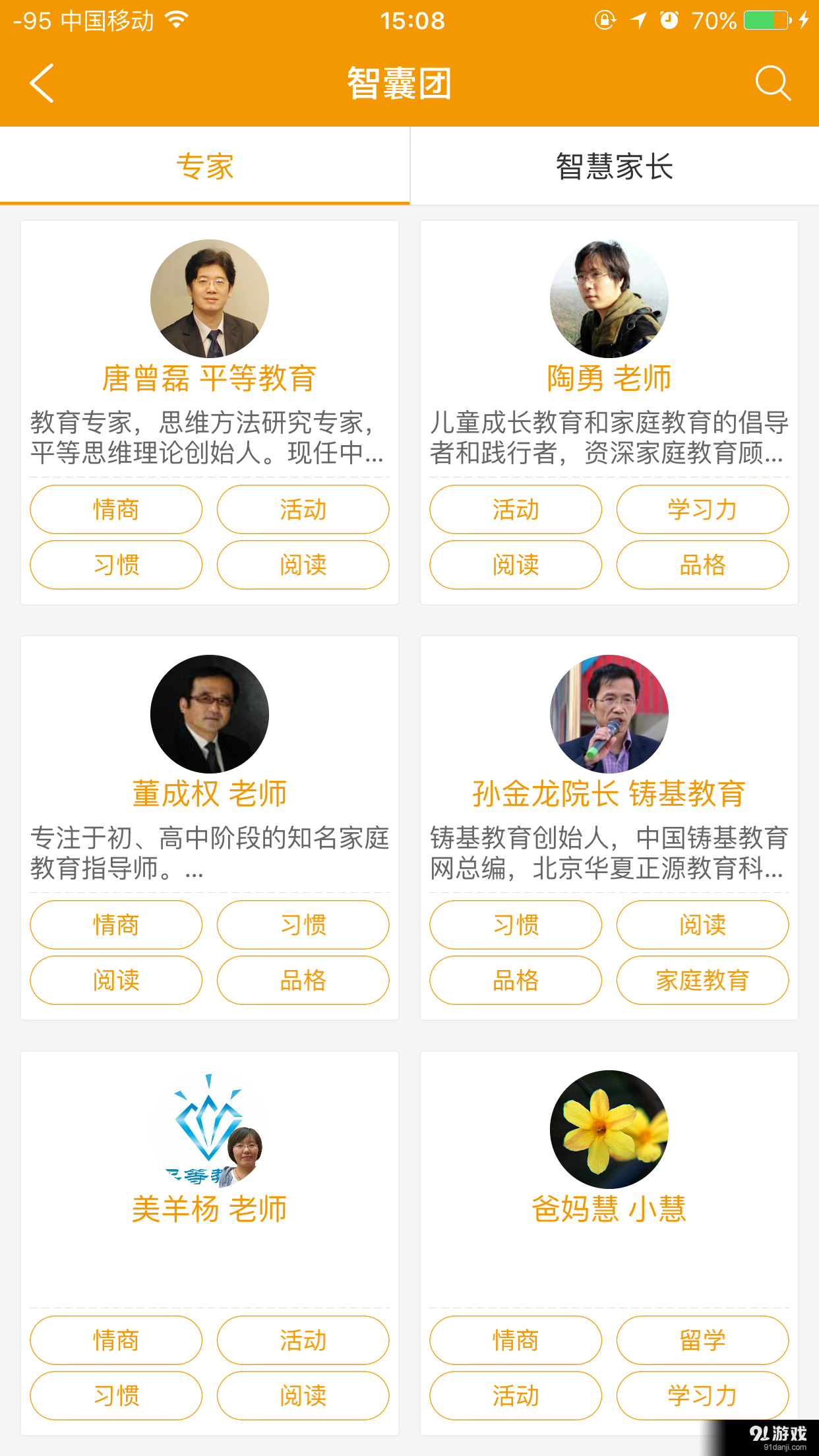Select the 家庭教育 tag under 孙金龙院长

click(x=702, y=981)
